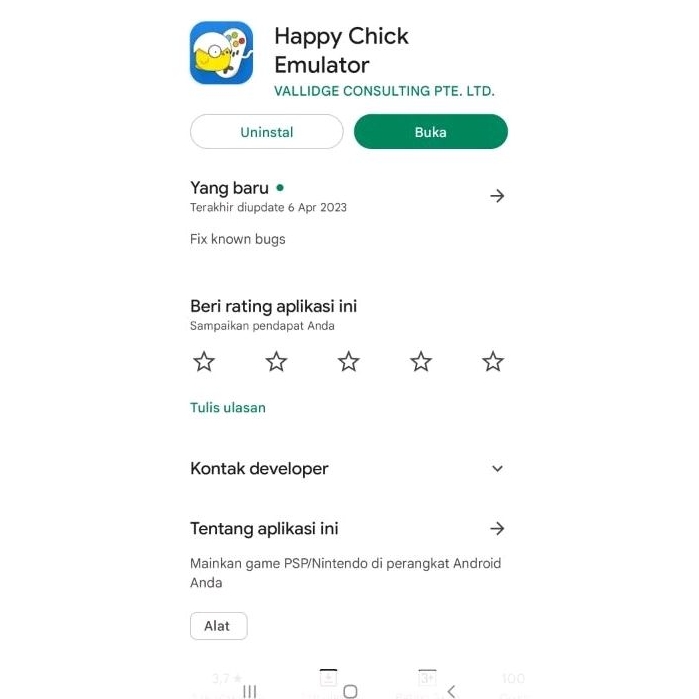Open VALLIDGE CONSULTING PTE. LTD. developer page
The width and height of the screenshot is (699, 699).
coord(384,91)
